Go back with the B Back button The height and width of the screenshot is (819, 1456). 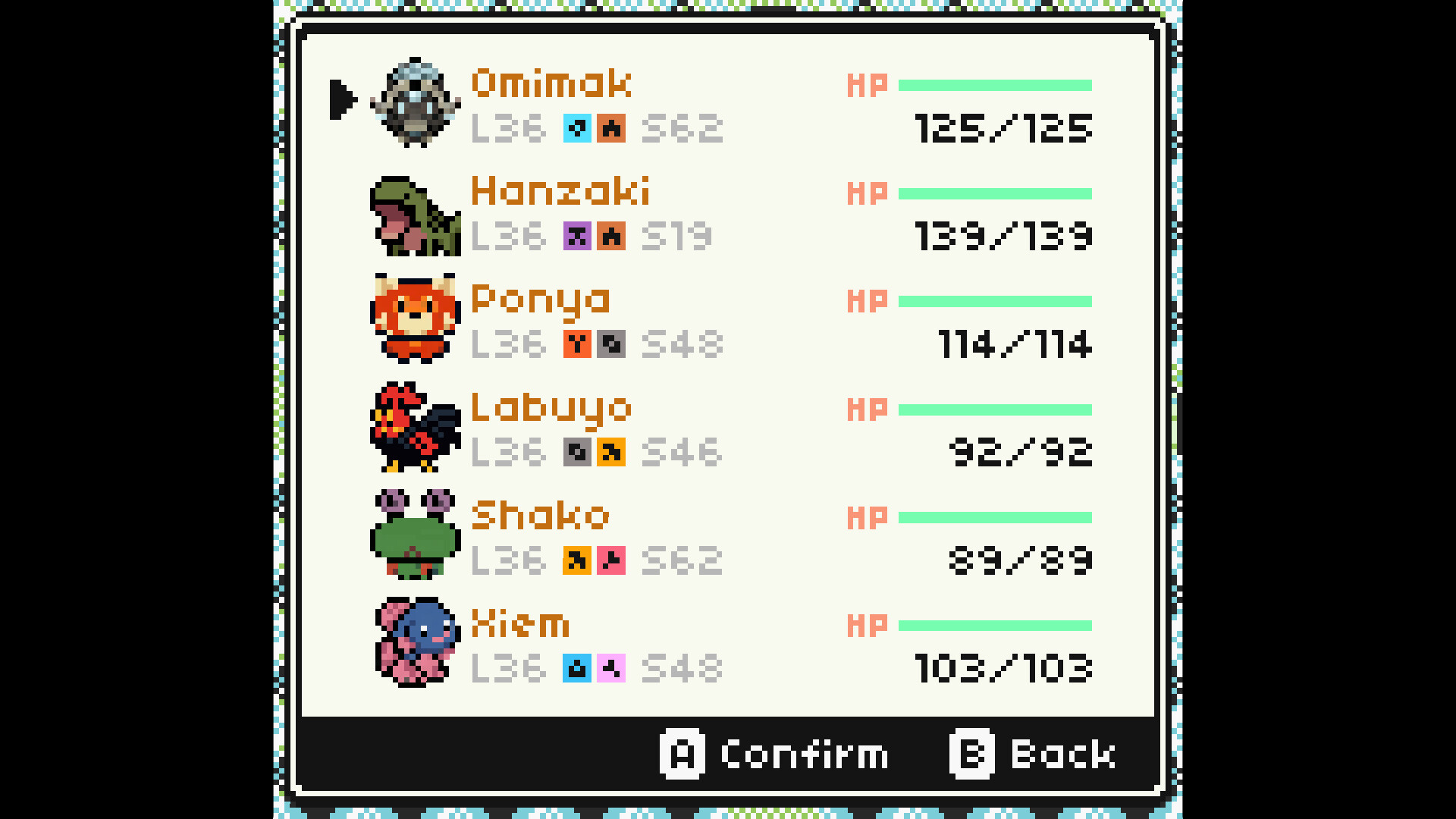click(x=1032, y=754)
